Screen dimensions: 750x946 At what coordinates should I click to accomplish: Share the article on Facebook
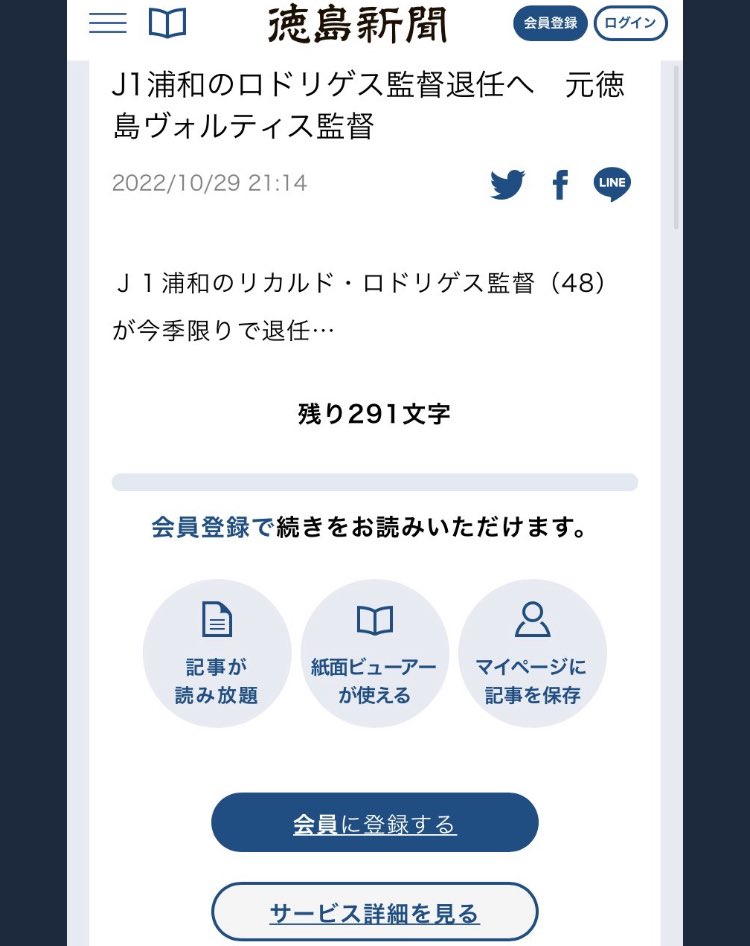pyautogui.click(x=560, y=185)
